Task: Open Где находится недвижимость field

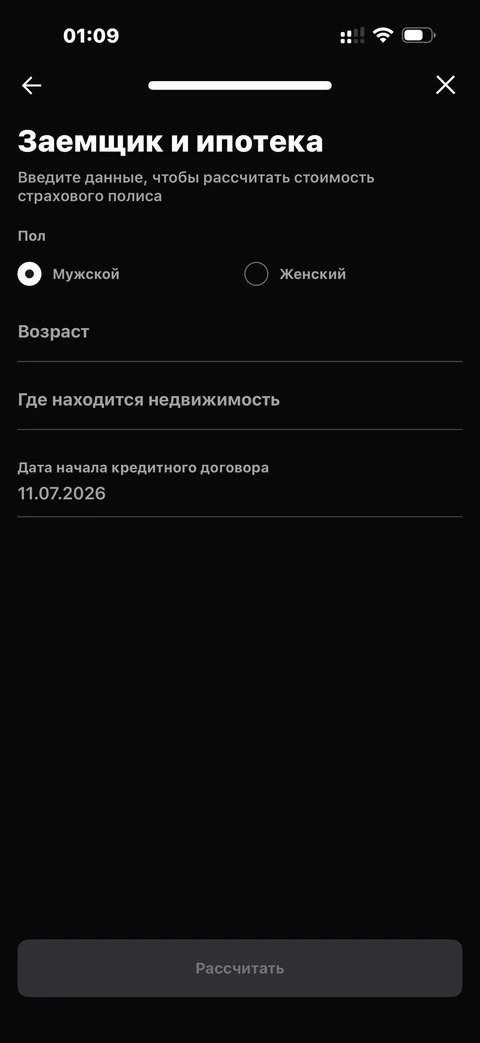Action: coord(239,400)
